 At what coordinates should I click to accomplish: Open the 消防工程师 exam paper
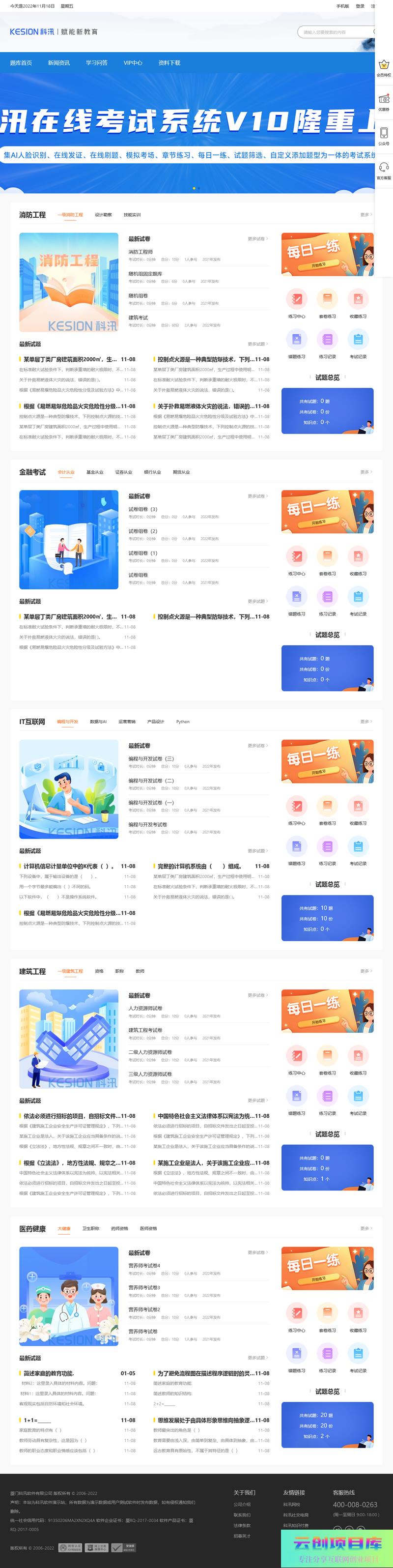[x=140, y=252]
